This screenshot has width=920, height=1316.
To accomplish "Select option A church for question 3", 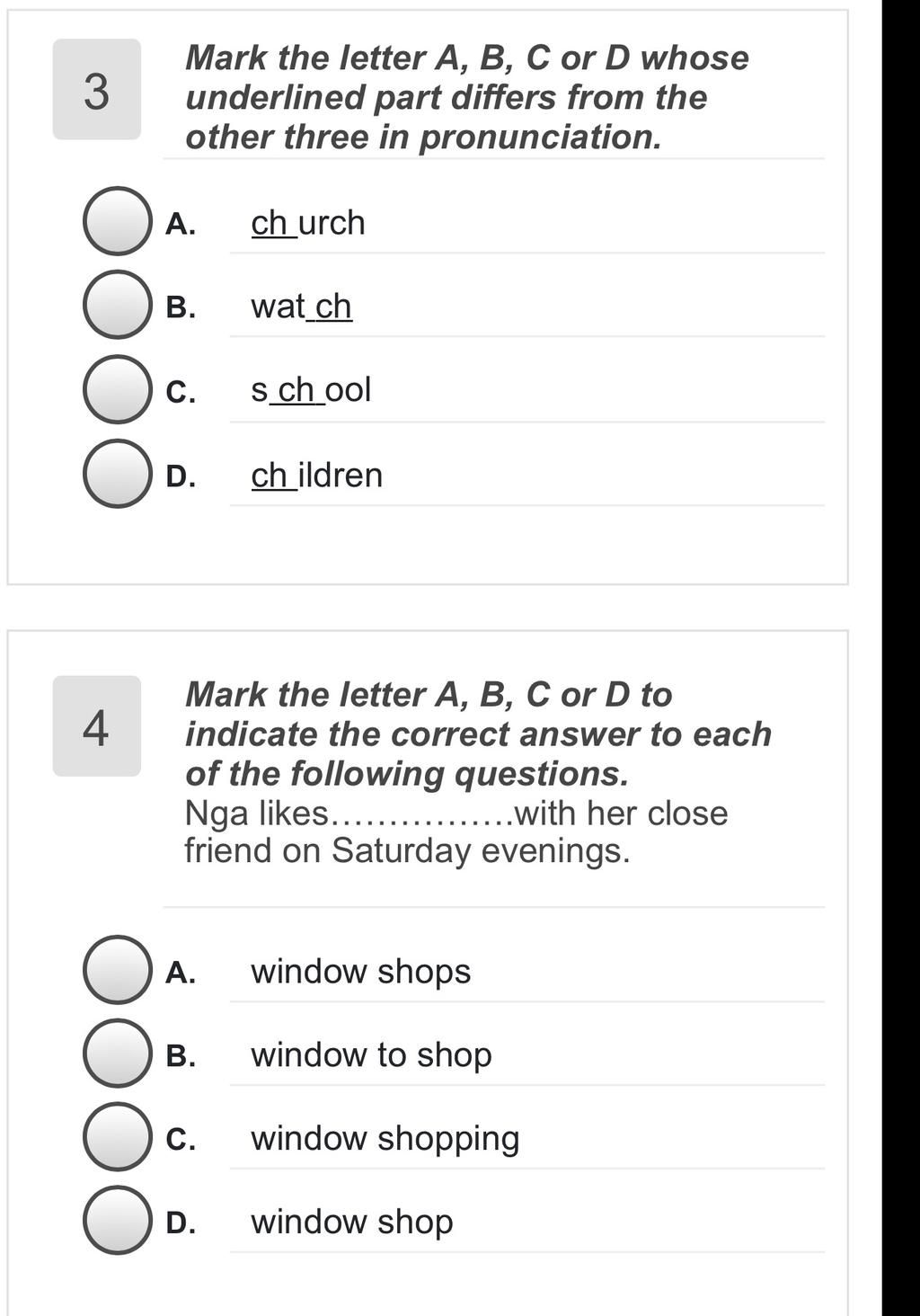I will pyautogui.click(x=117, y=221).
